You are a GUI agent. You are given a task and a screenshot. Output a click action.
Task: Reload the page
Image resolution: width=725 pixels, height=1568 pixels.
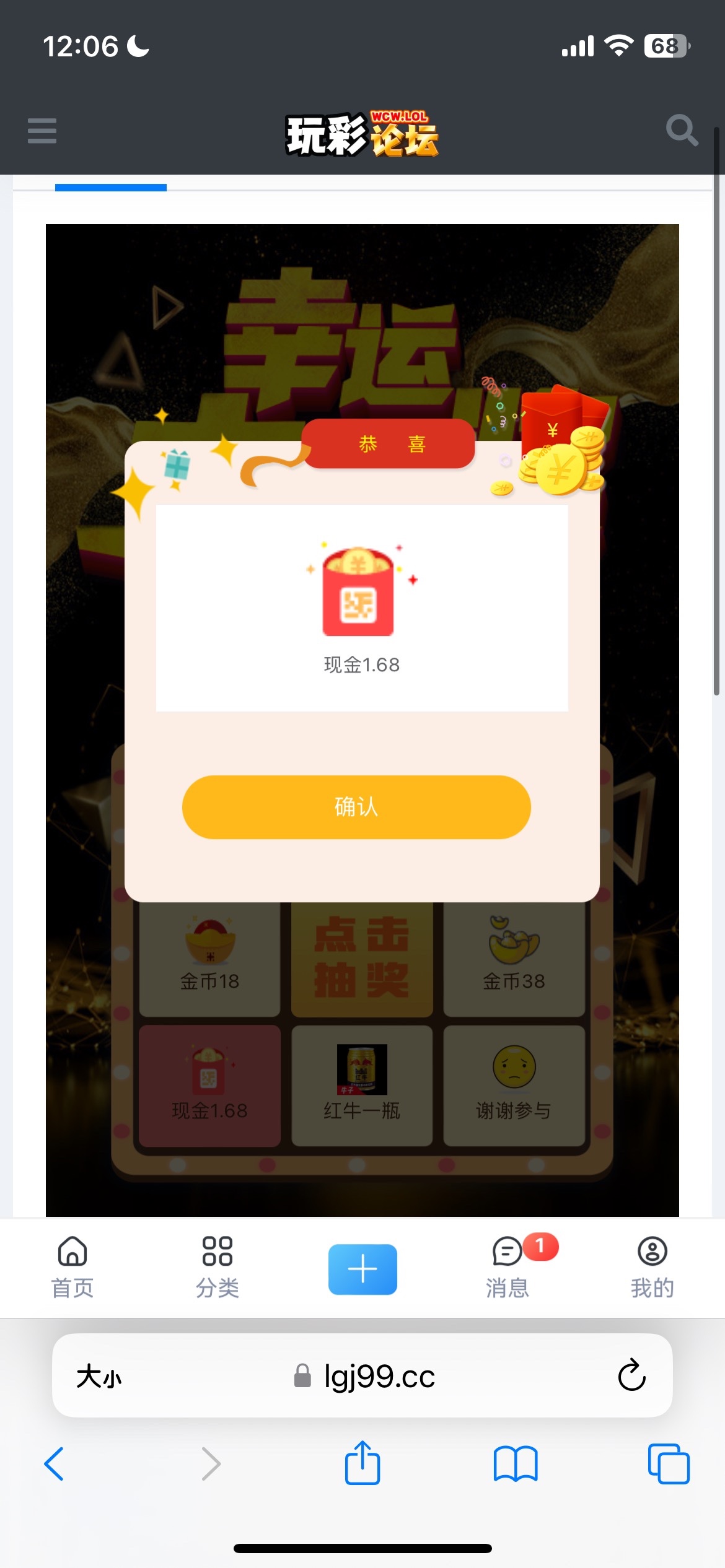tap(631, 1376)
